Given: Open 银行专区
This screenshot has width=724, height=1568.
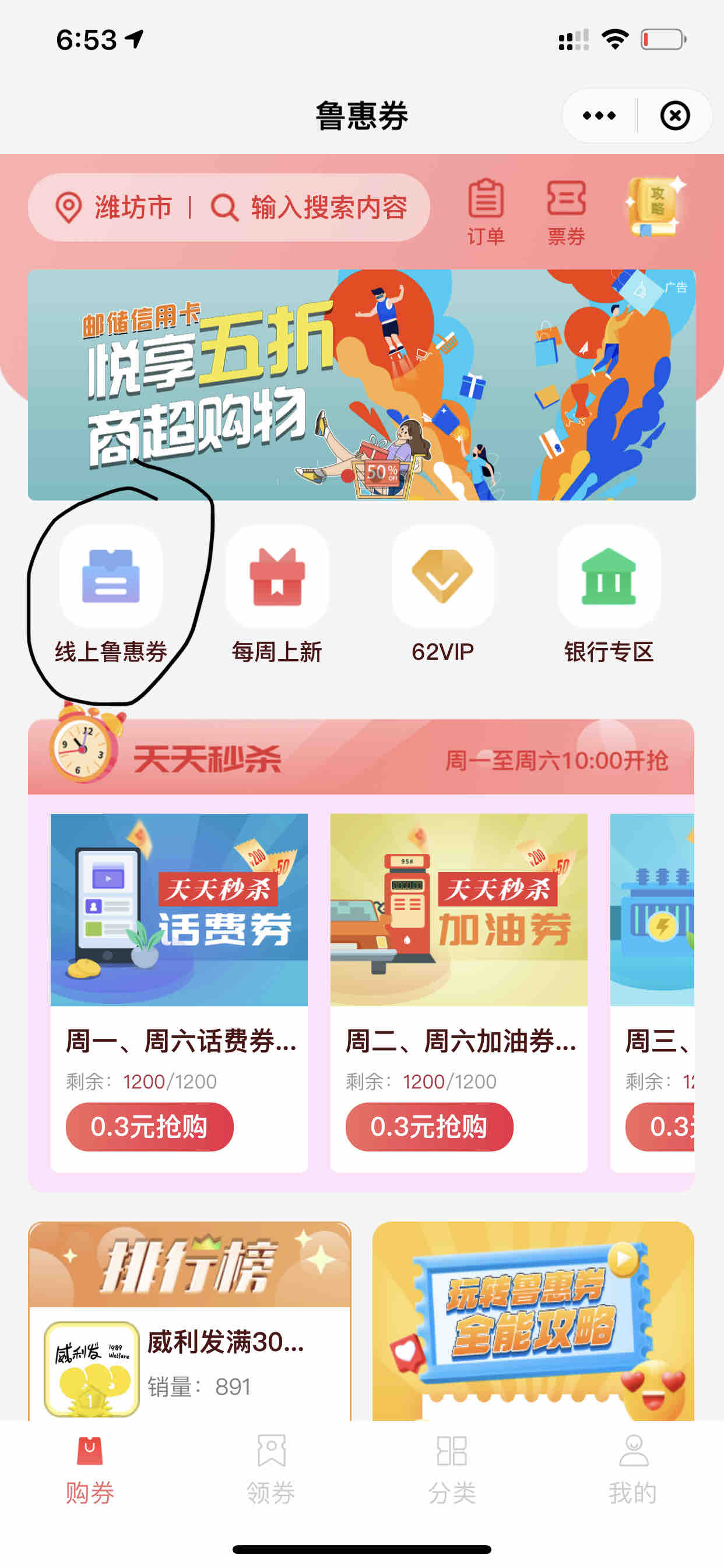Looking at the screenshot, I should click(609, 593).
